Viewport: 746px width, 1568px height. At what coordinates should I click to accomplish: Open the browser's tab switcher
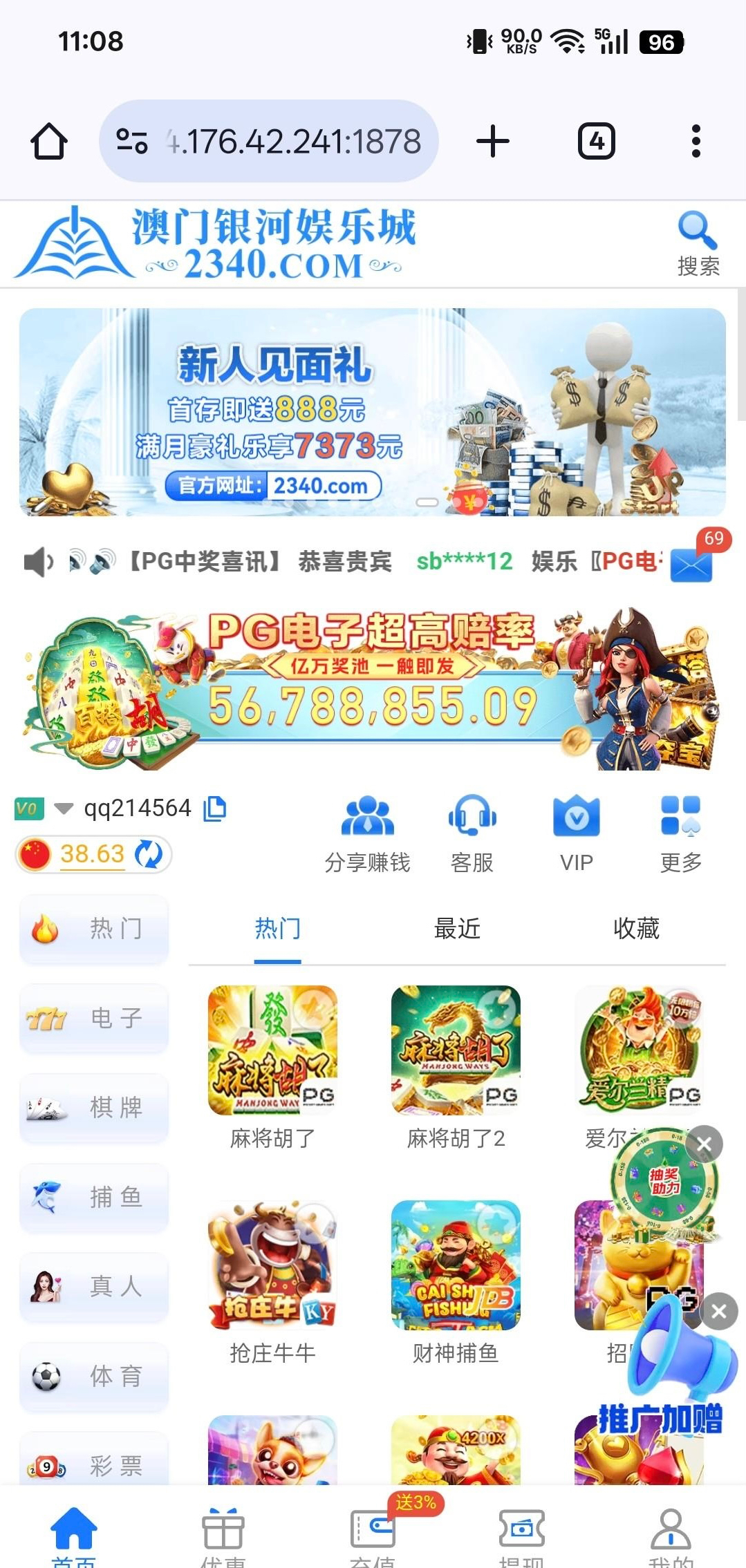596,142
